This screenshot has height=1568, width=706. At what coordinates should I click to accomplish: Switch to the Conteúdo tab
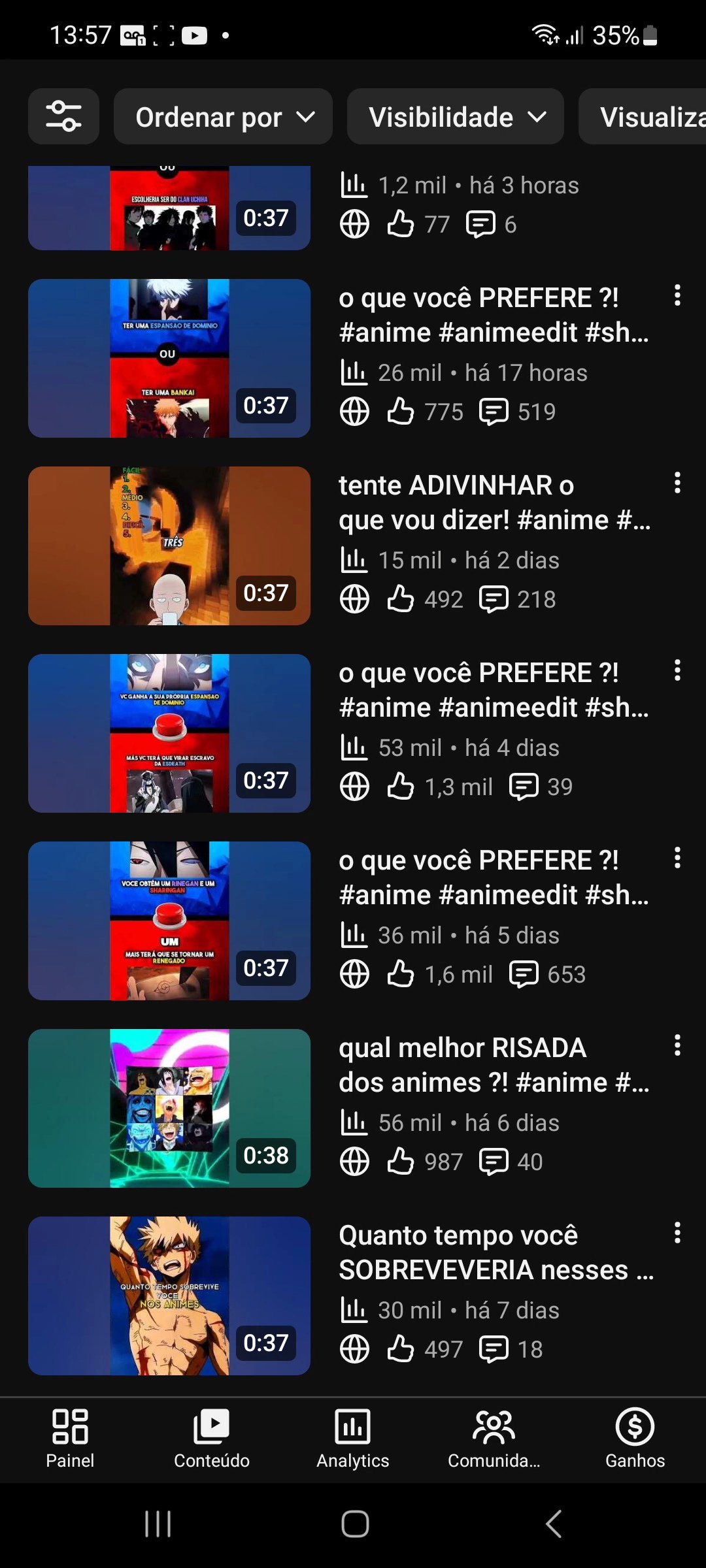click(212, 1439)
